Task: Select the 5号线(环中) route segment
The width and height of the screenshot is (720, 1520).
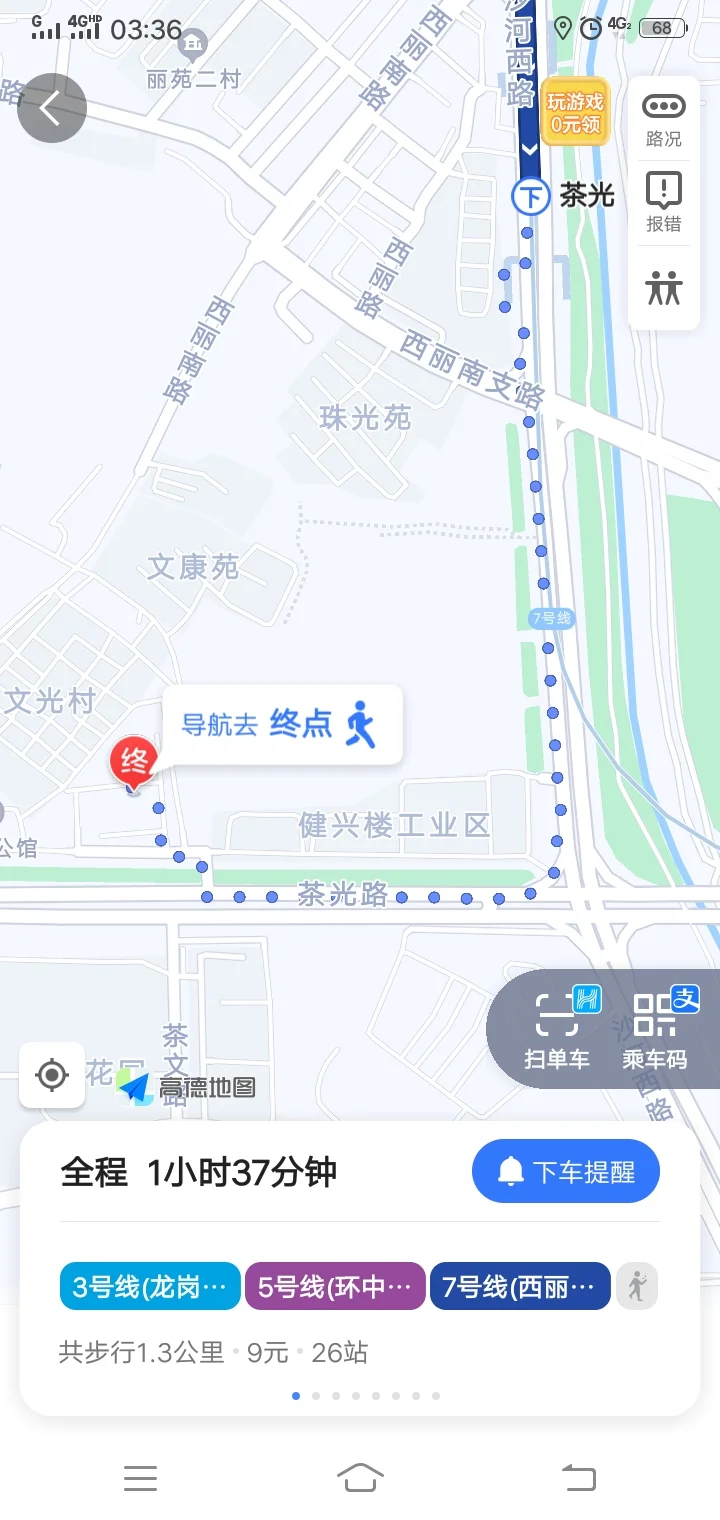Action: pyautogui.click(x=337, y=1286)
